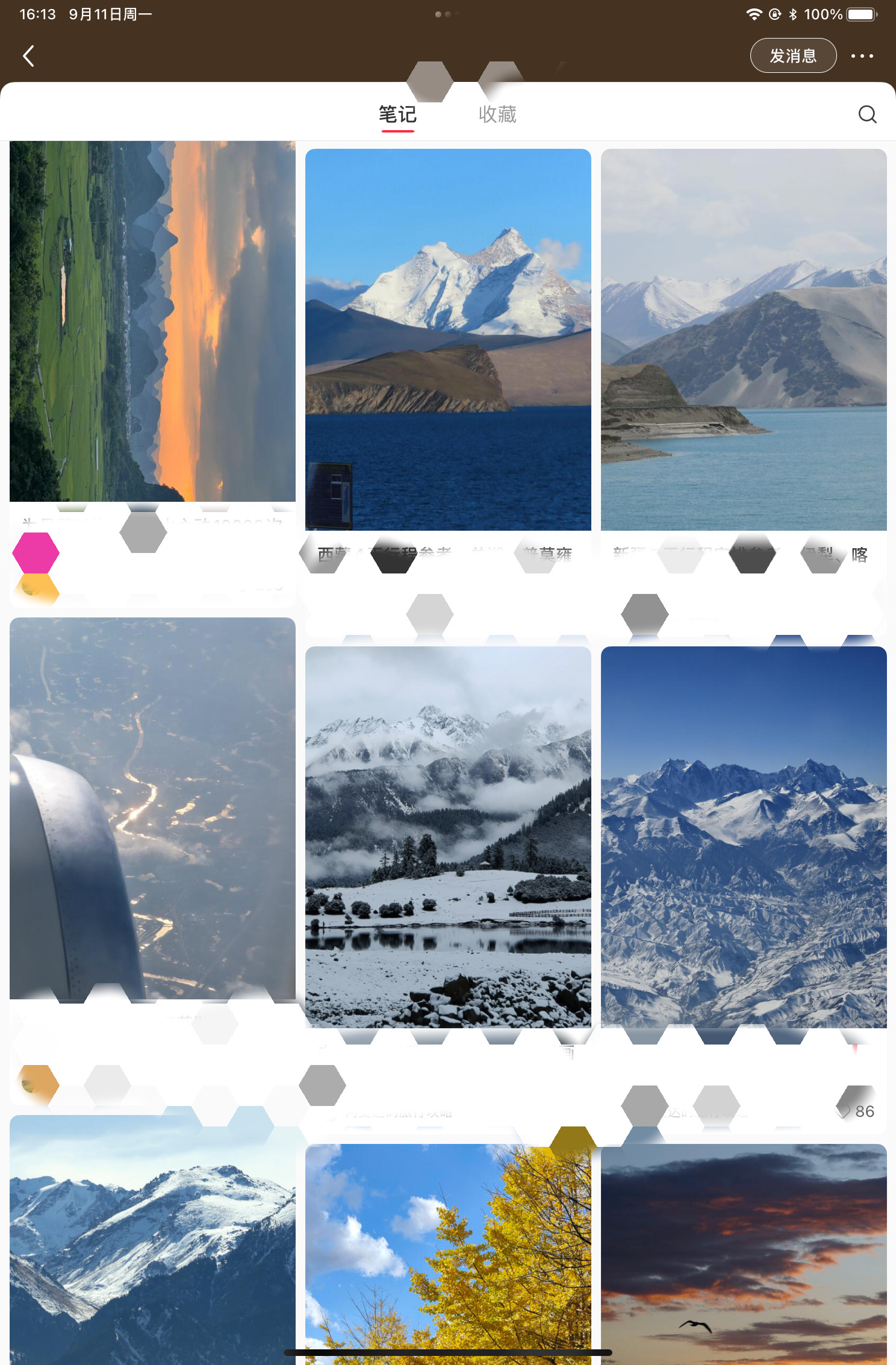Viewport: 896px width, 1365px height.
Task: Open the sunset rice field note
Action: tap(152, 321)
